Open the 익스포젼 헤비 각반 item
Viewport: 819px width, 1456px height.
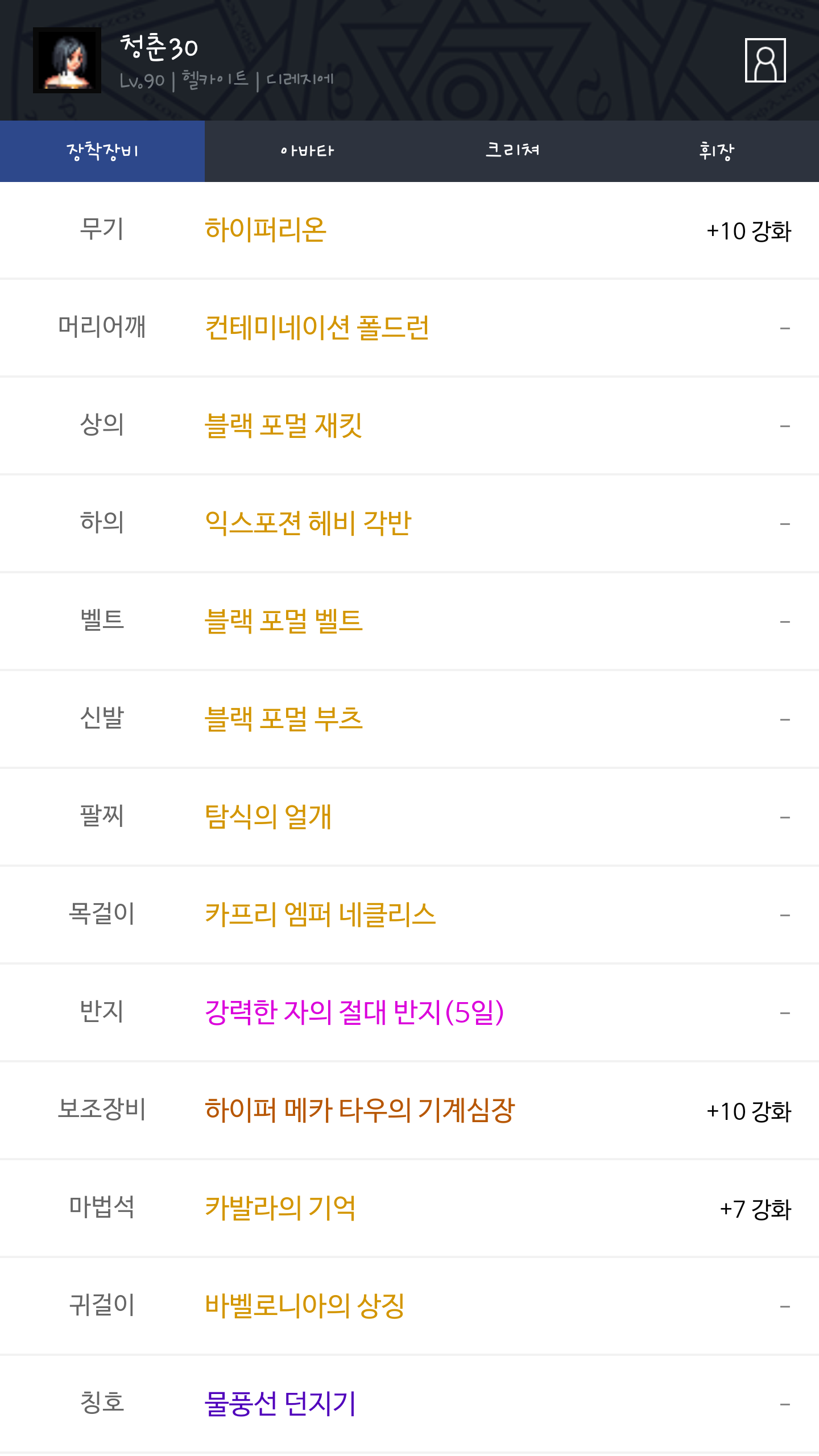[308, 524]
